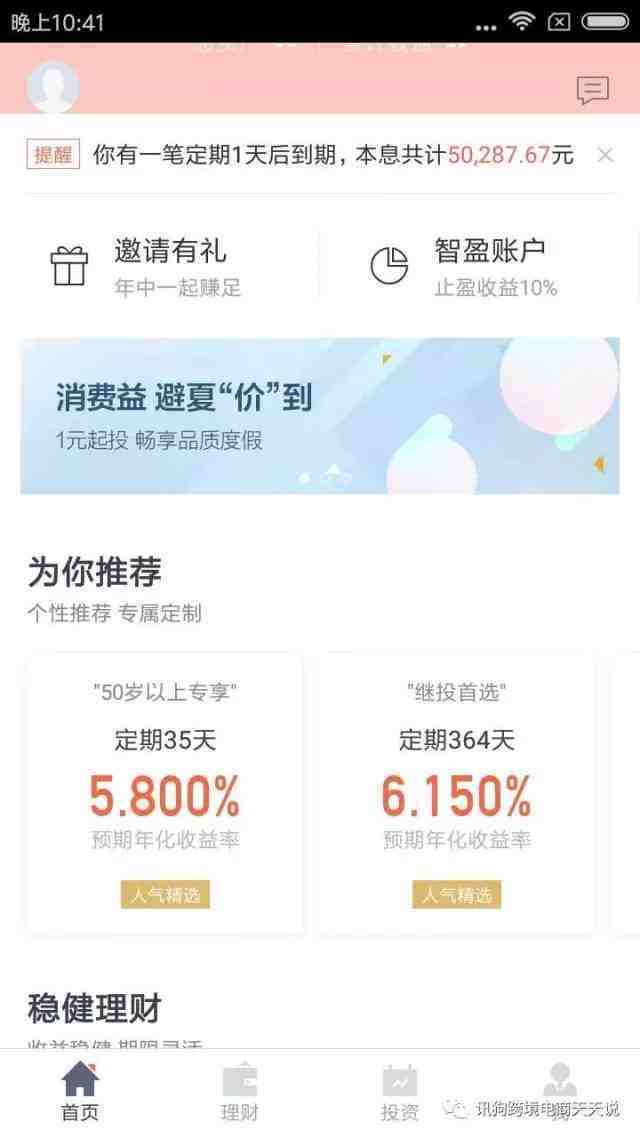Open the 消费益 避夏"价"到 banner
This screenshot has height=1138, width=640.
[x=320, y=415]
